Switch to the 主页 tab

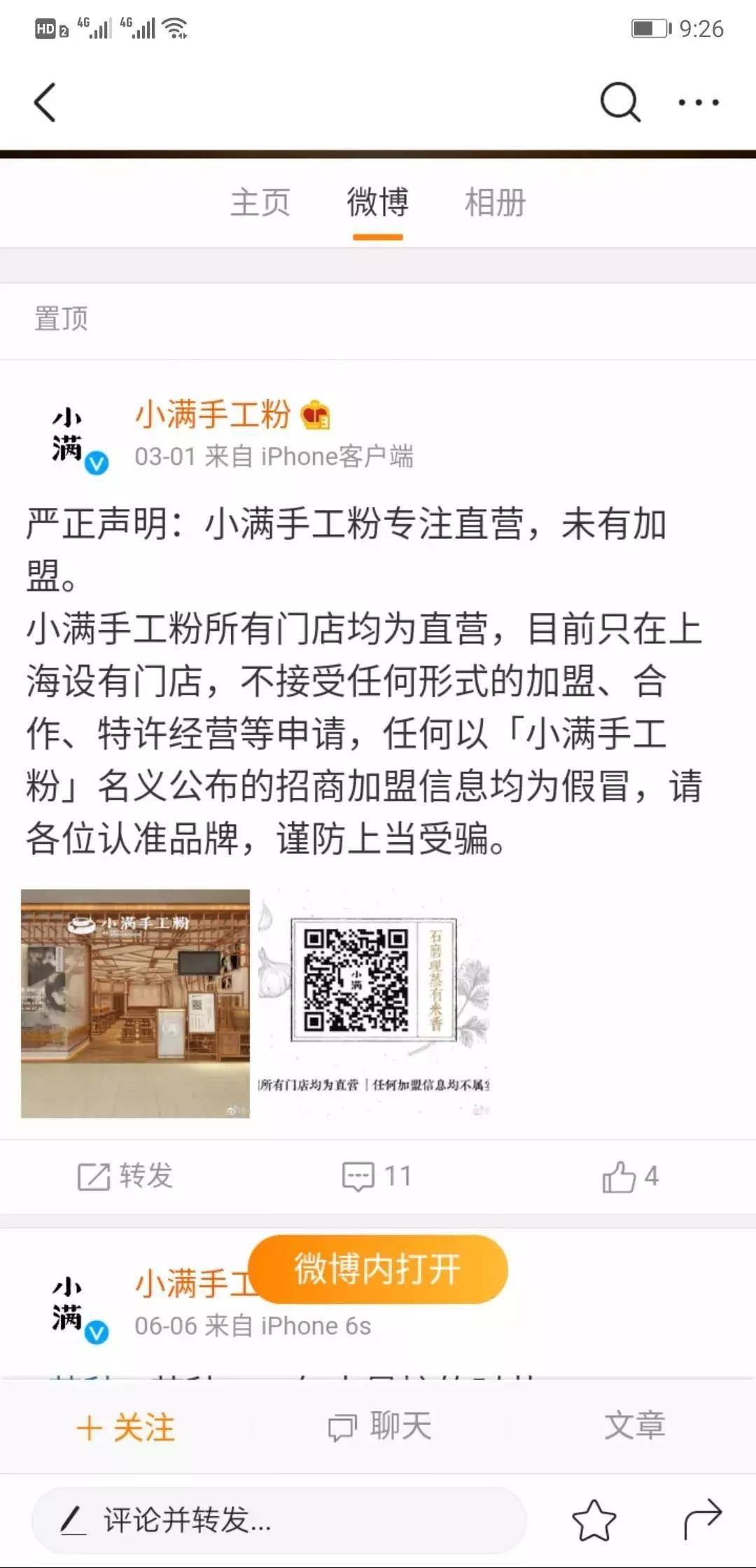260,202
